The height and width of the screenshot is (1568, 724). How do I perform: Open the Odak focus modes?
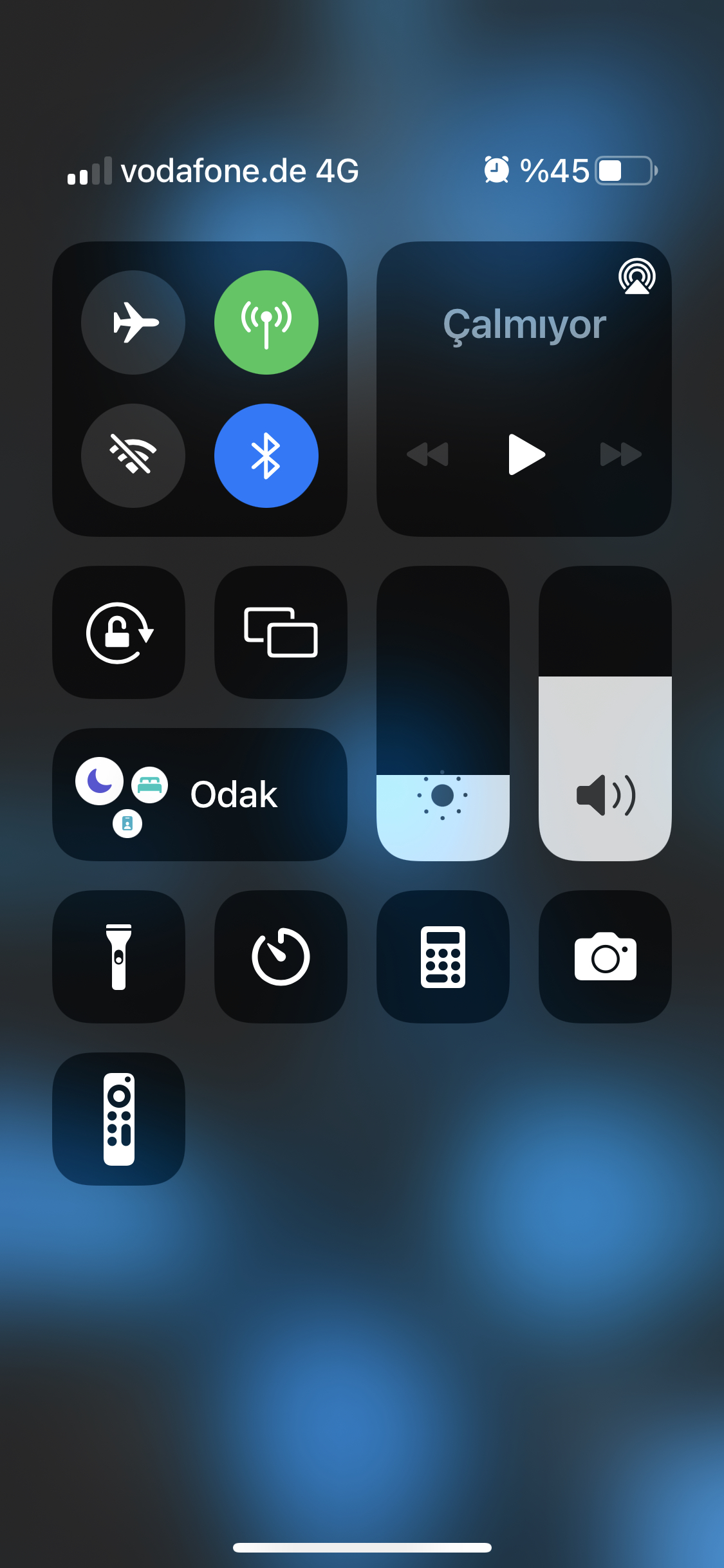click(200, 795)
